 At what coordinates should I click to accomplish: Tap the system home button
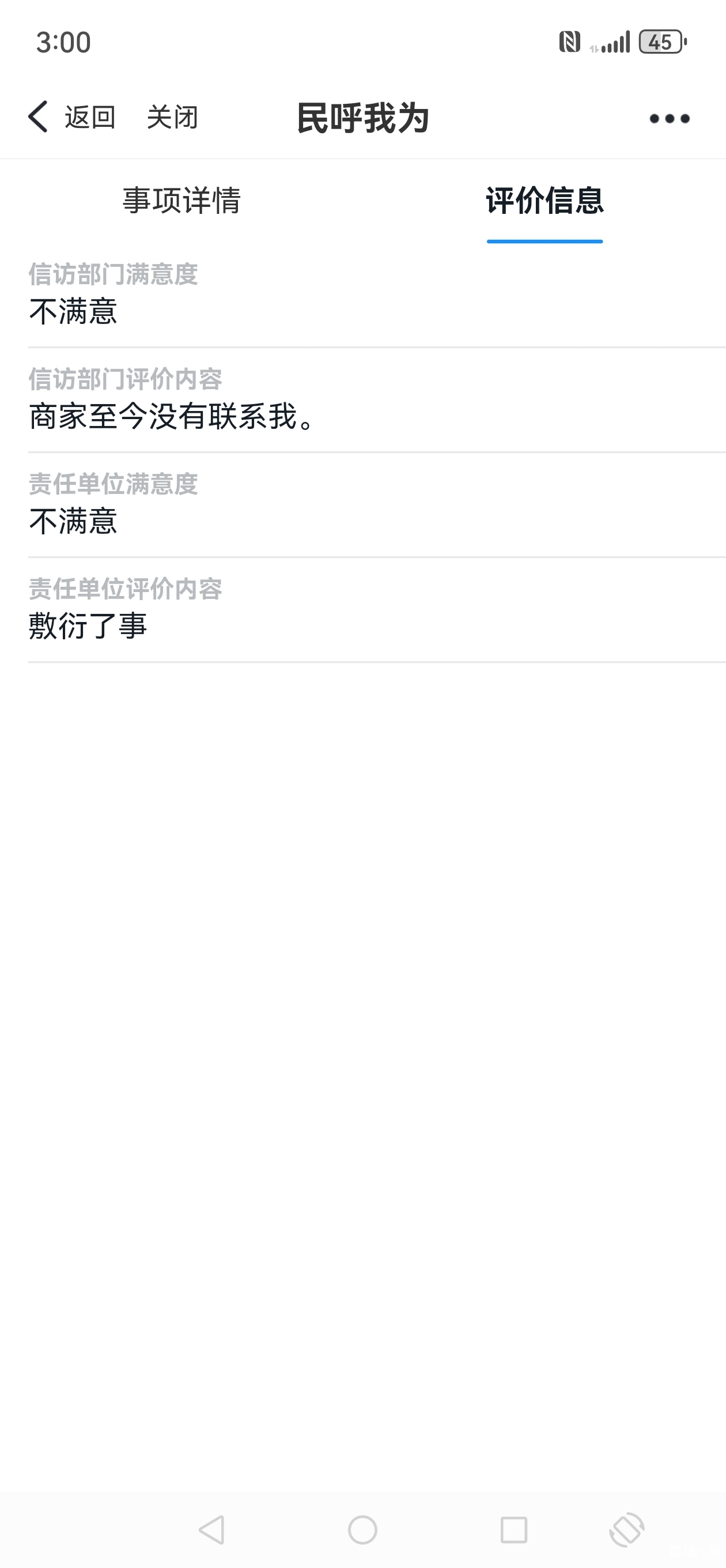point(362,1529)
